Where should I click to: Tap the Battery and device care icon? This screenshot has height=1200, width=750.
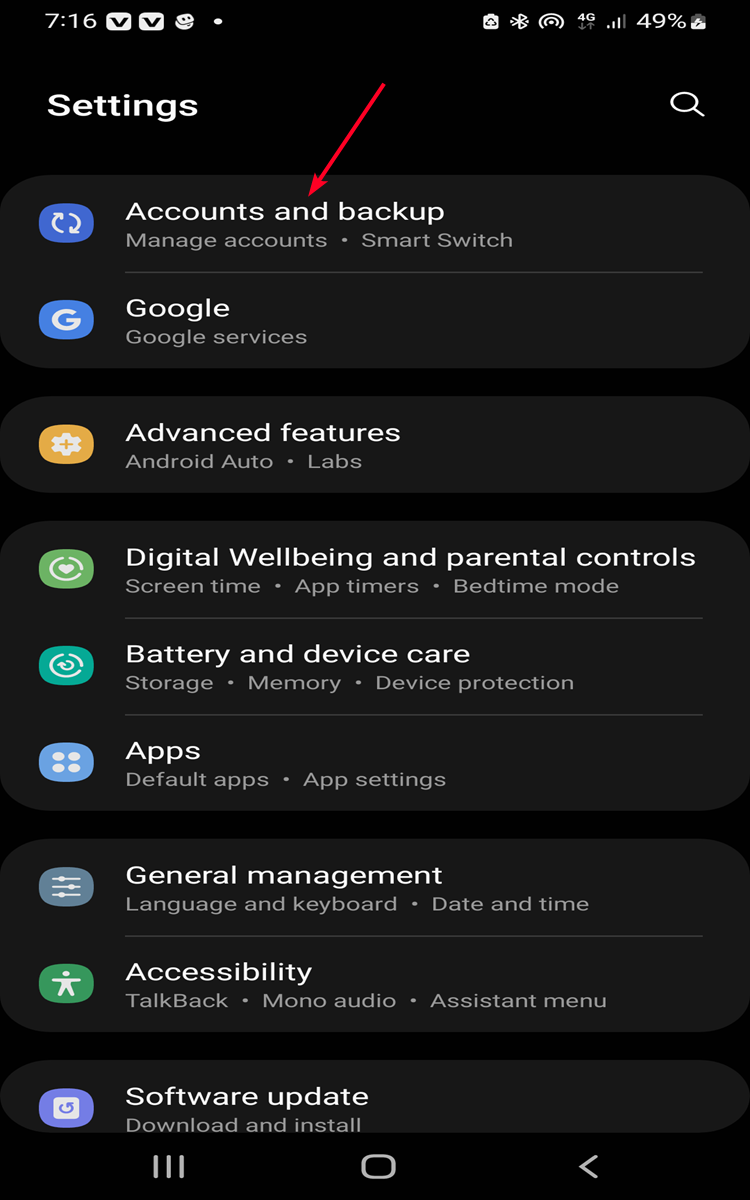[x=66, y=665]
